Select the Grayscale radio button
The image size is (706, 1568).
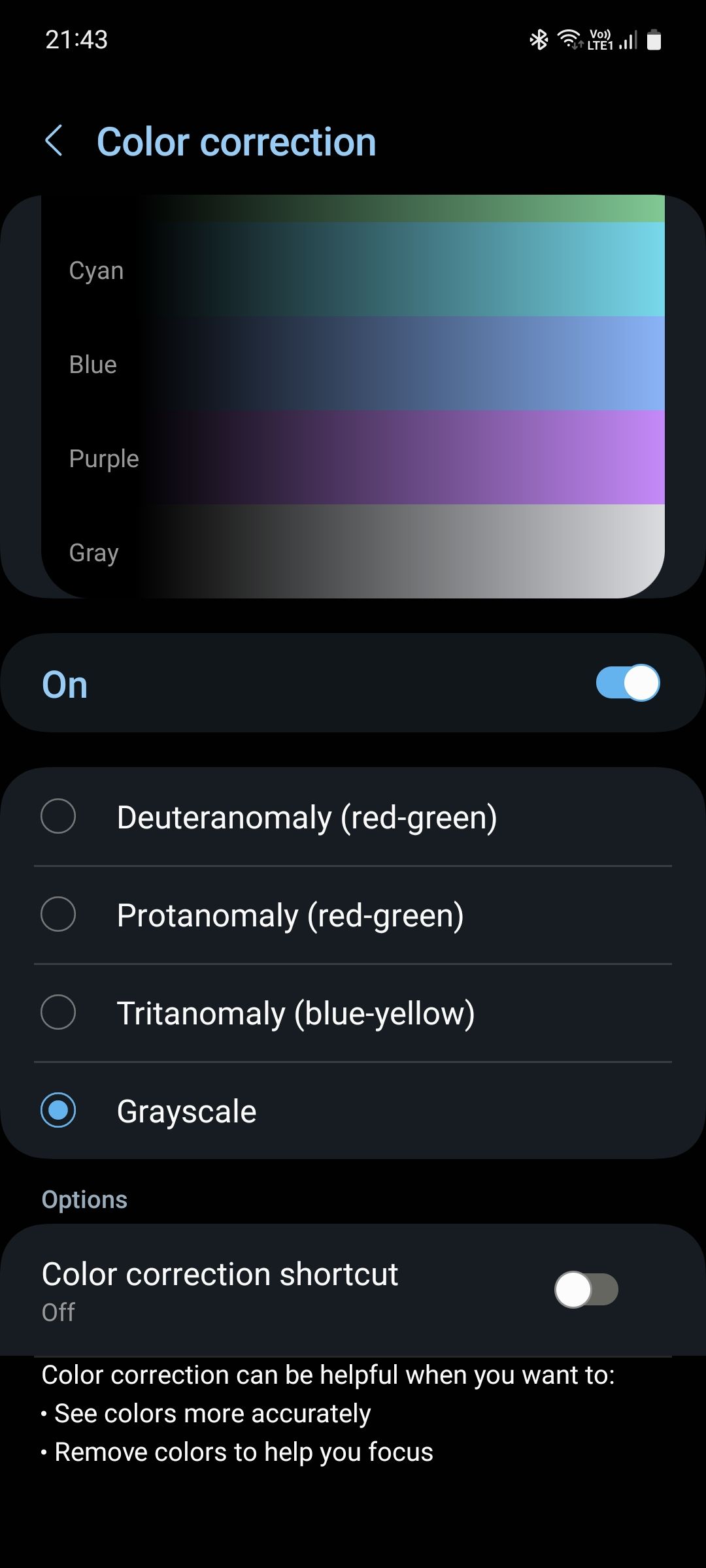[58, 1111]
